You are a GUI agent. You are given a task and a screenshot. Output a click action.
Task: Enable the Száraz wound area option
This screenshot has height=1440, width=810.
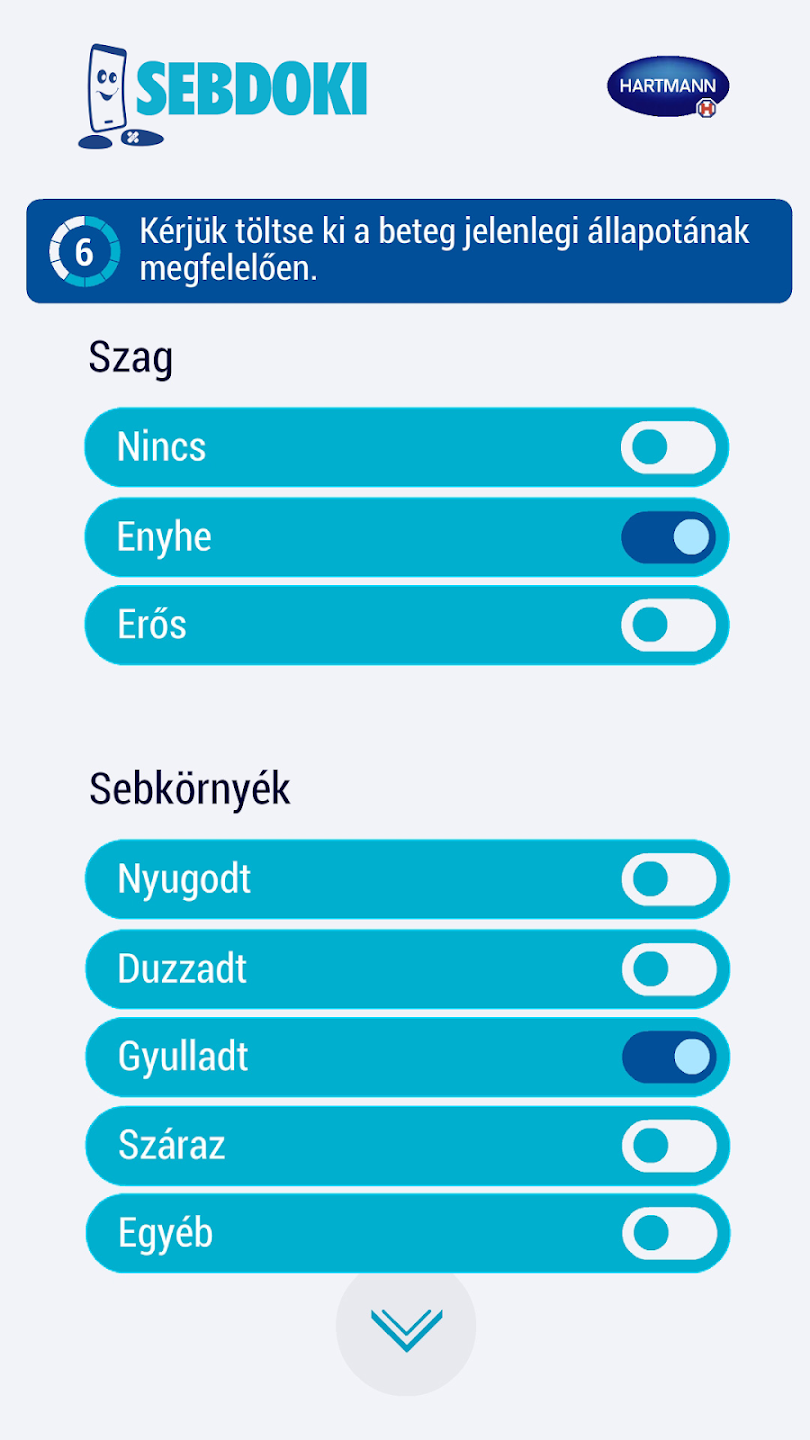click(668, 1146)
